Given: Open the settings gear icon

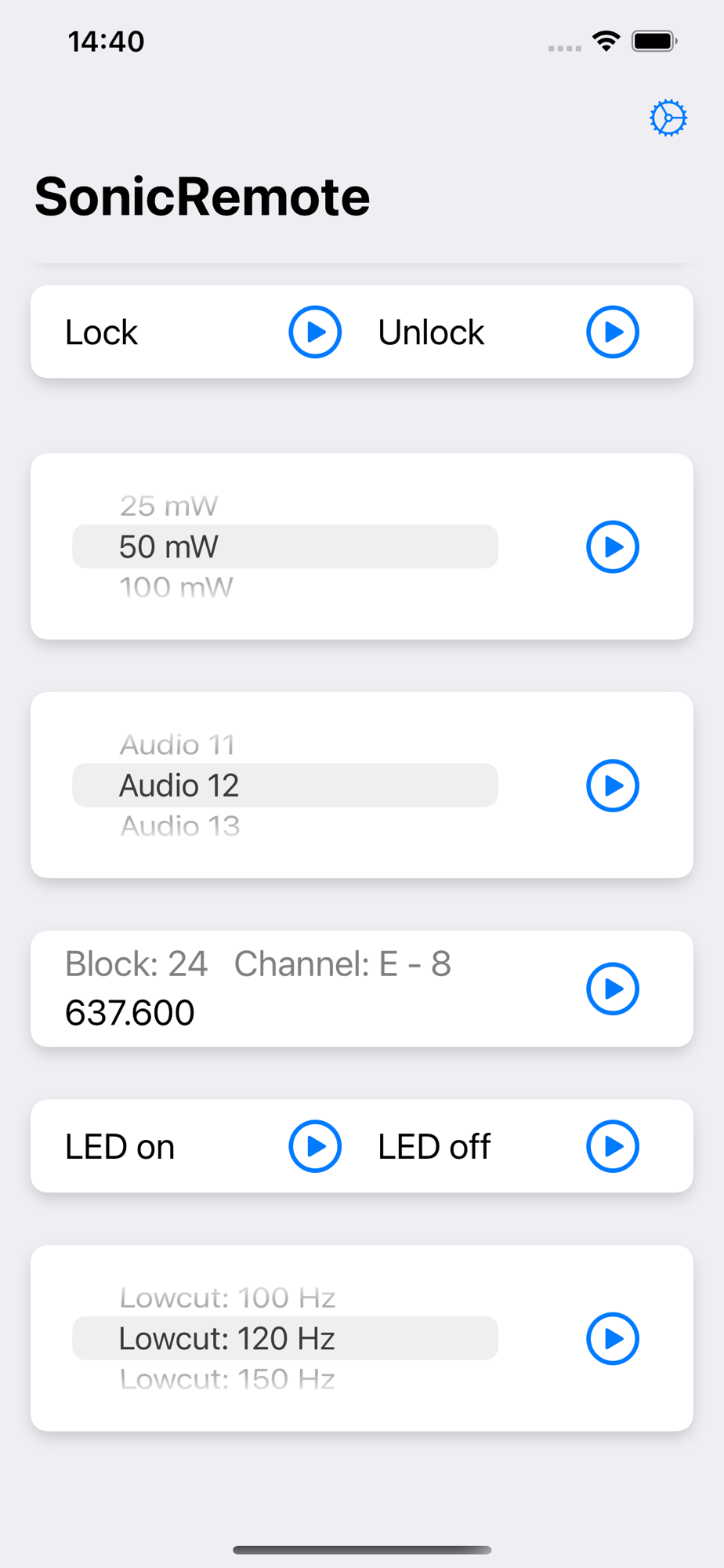Looking at the screenshot, I should (x=668, y=118).
